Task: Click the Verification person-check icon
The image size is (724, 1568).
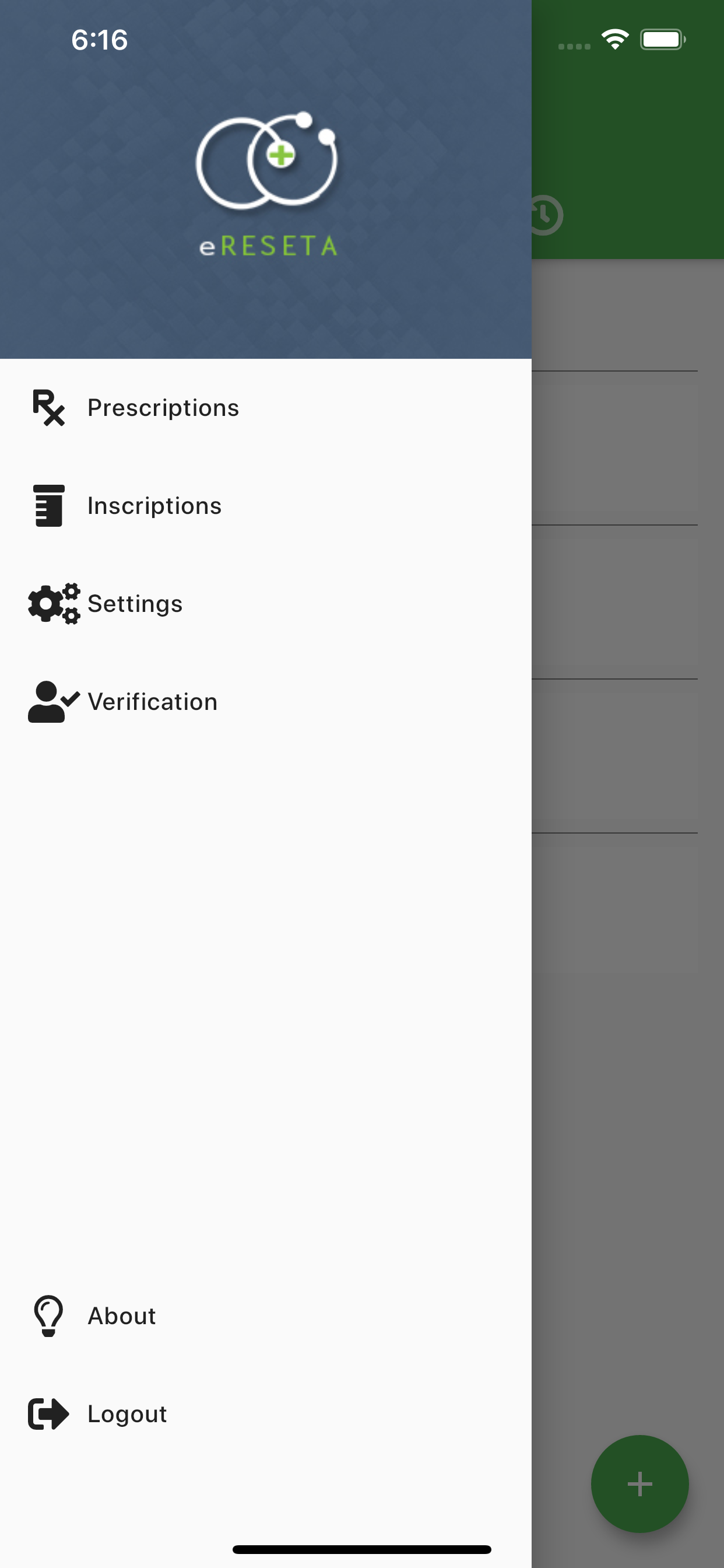Action: pos(52,701)
